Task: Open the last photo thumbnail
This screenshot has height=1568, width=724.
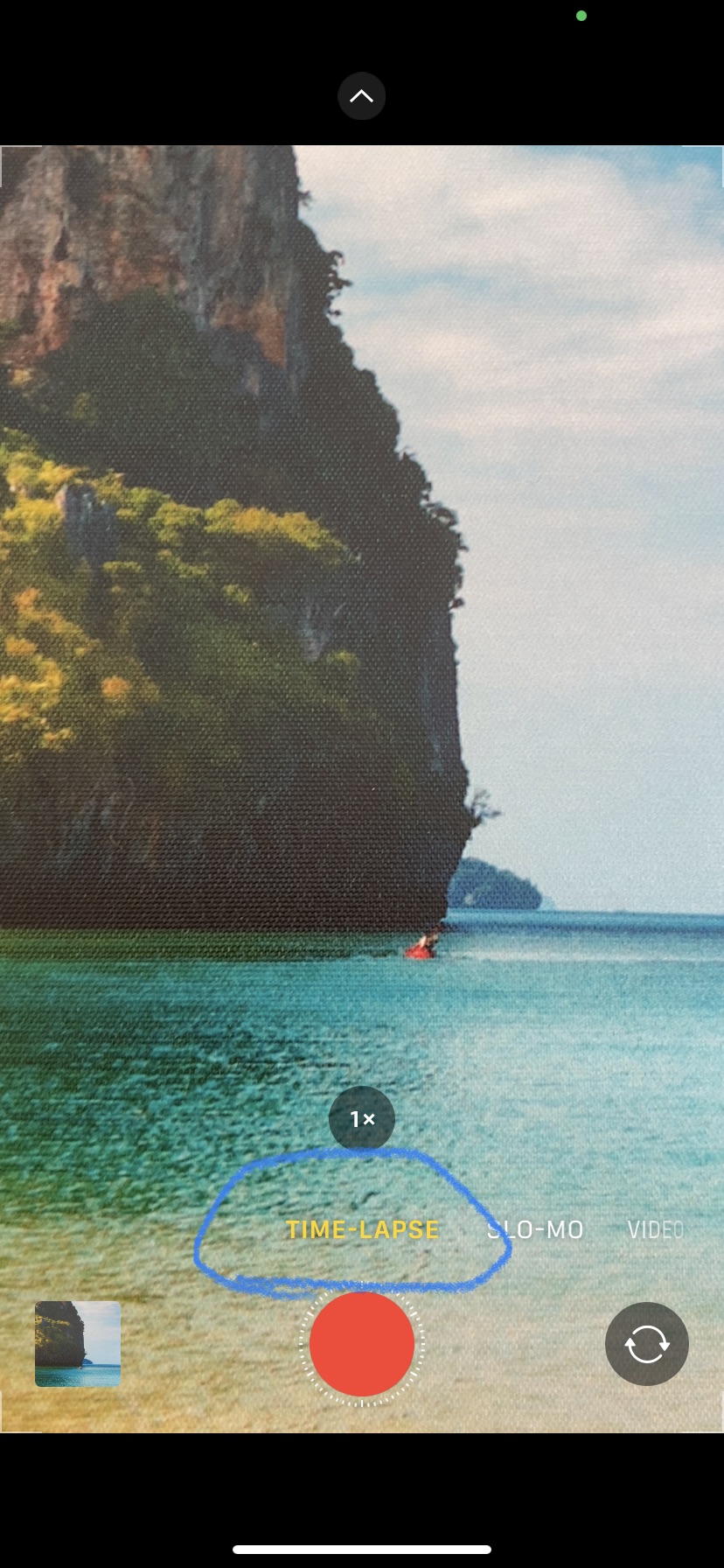Action: click(x=78, y=1344)
